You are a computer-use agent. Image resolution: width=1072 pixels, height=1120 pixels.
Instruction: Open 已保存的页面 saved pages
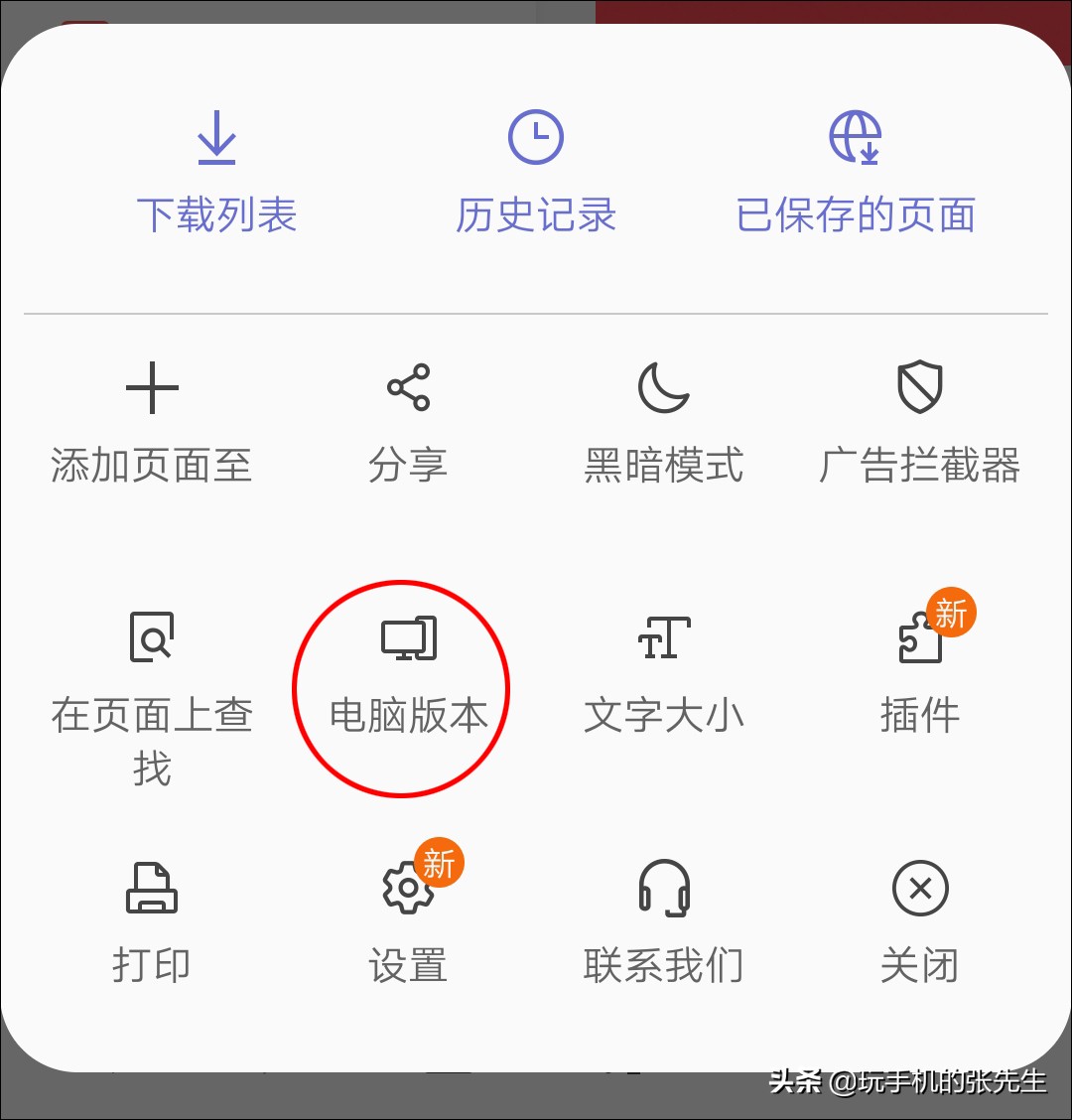[x=854, y=169]
